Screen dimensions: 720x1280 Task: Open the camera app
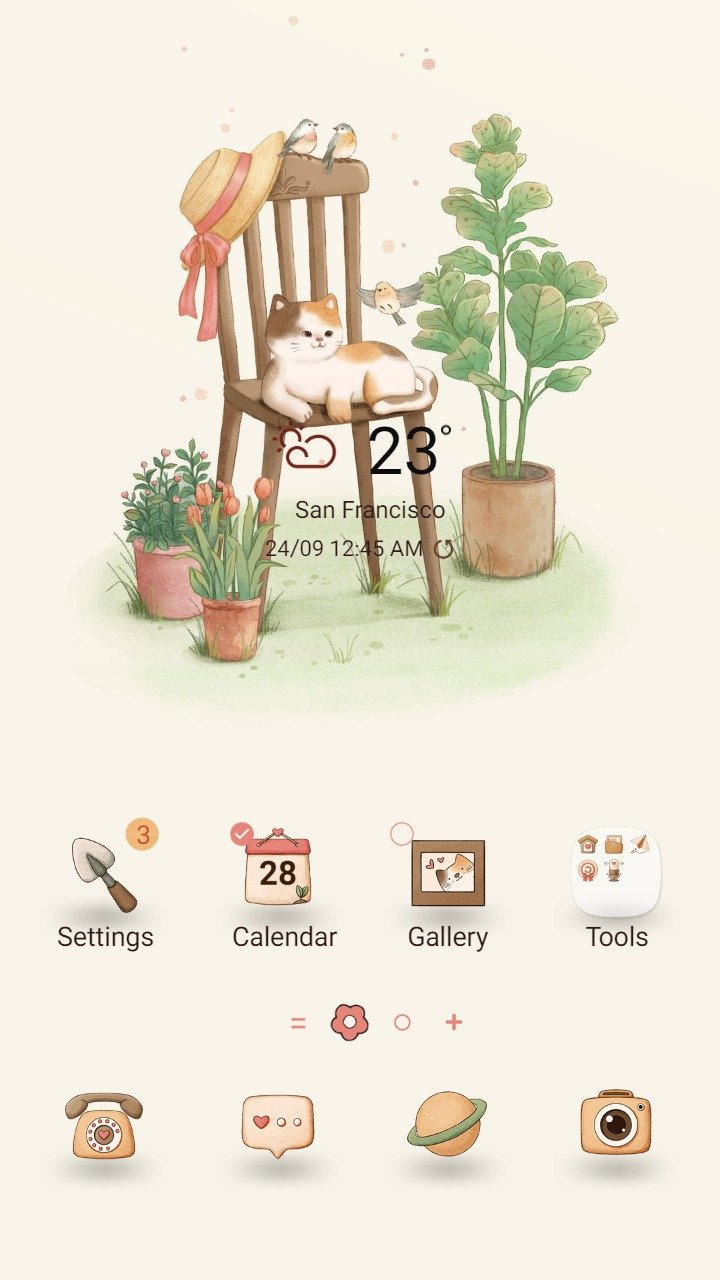(x=616, y=1122)
